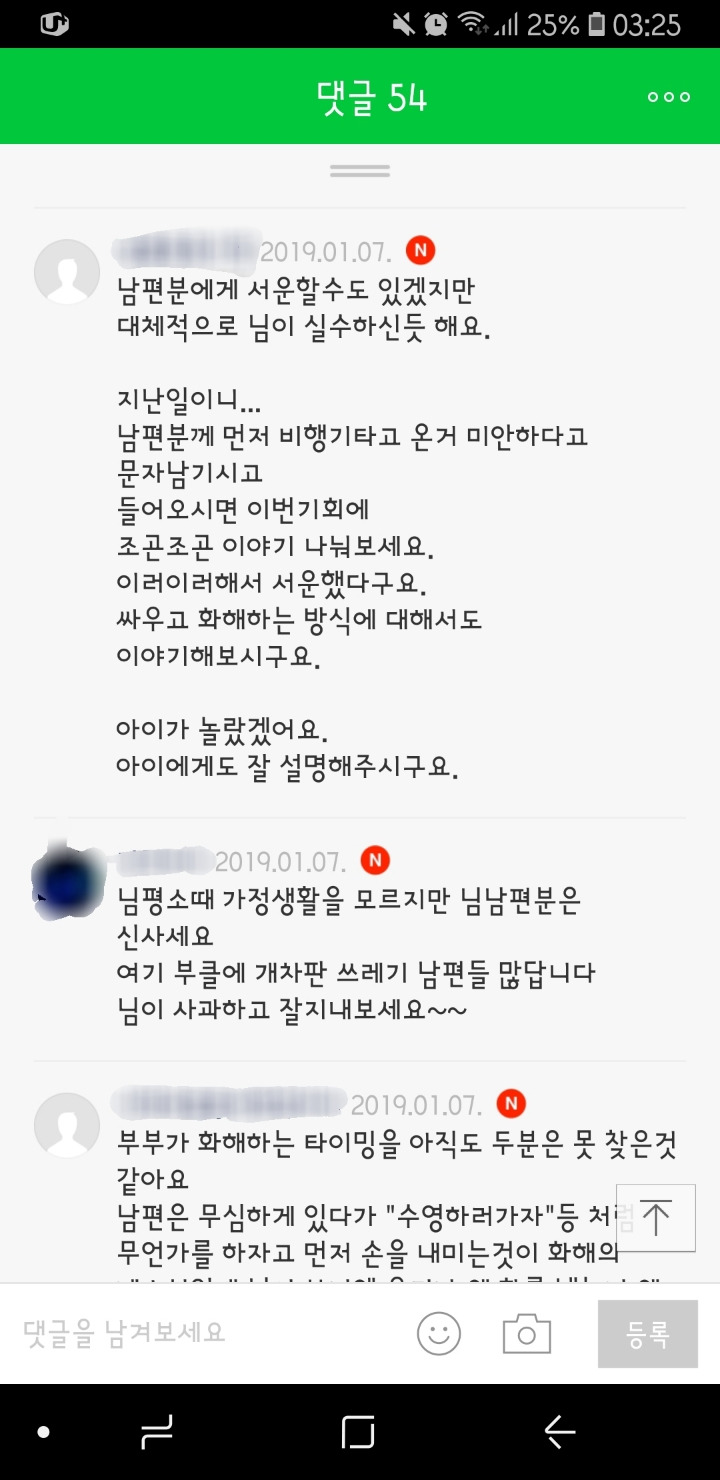Open the first commenter's profile picture

[67, 271]
